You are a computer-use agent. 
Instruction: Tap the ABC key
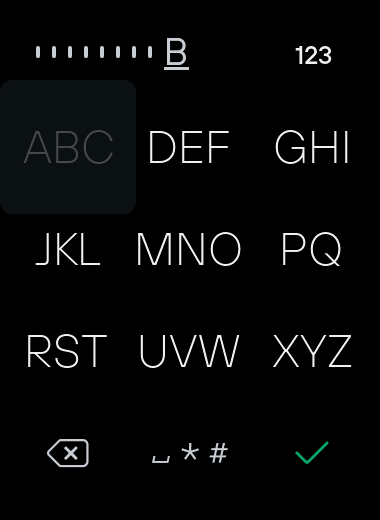point(68,147)
